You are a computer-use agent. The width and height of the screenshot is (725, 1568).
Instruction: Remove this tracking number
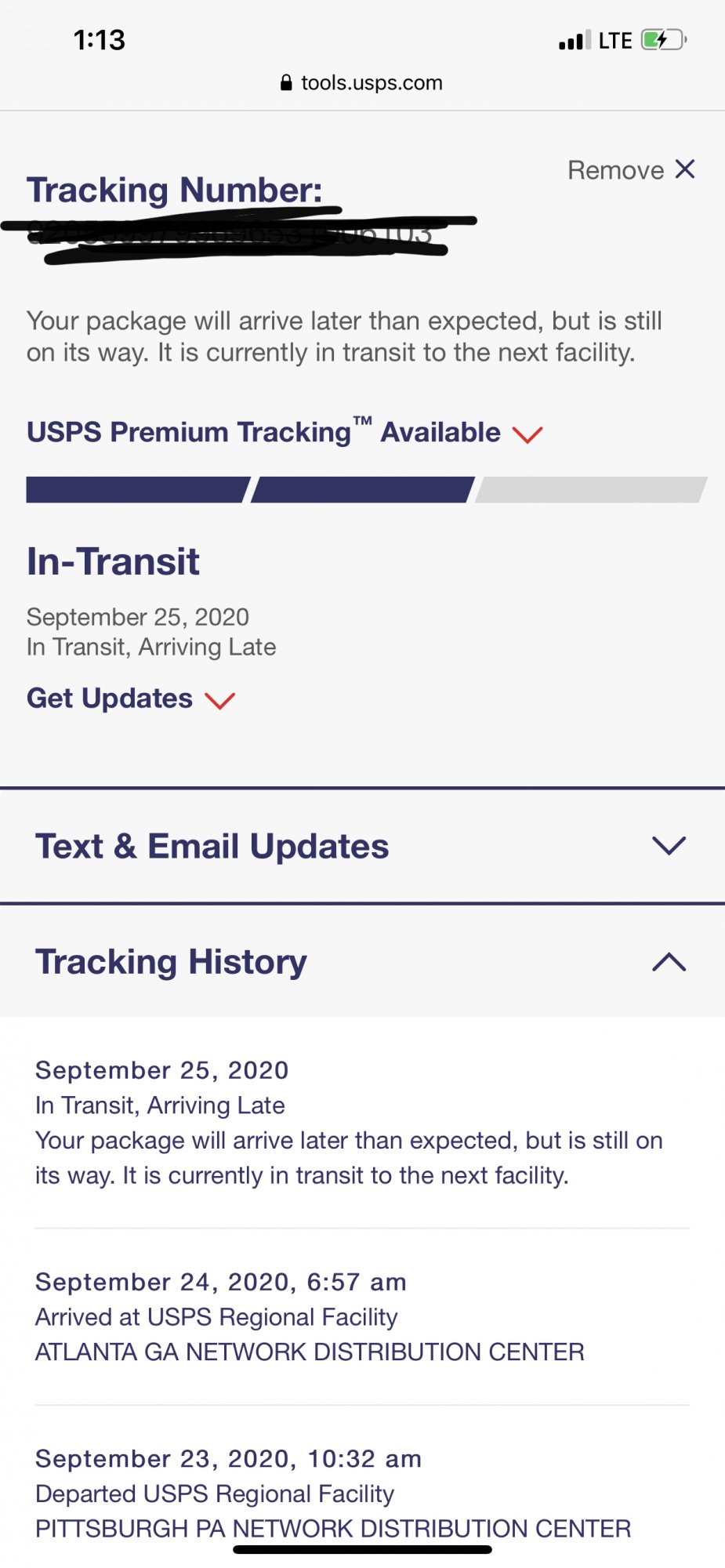coord(631,170)
